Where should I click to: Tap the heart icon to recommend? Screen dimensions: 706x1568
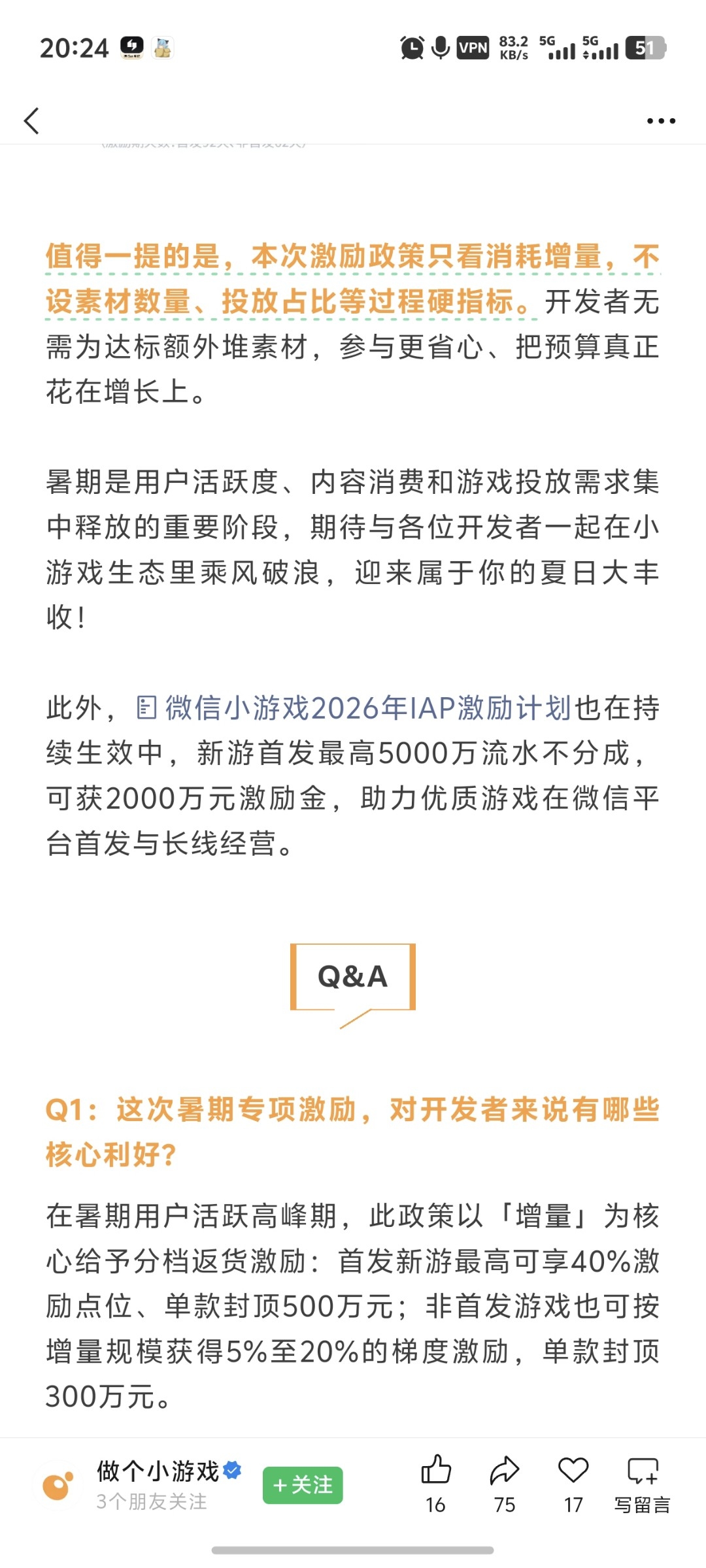(573, 1484)
